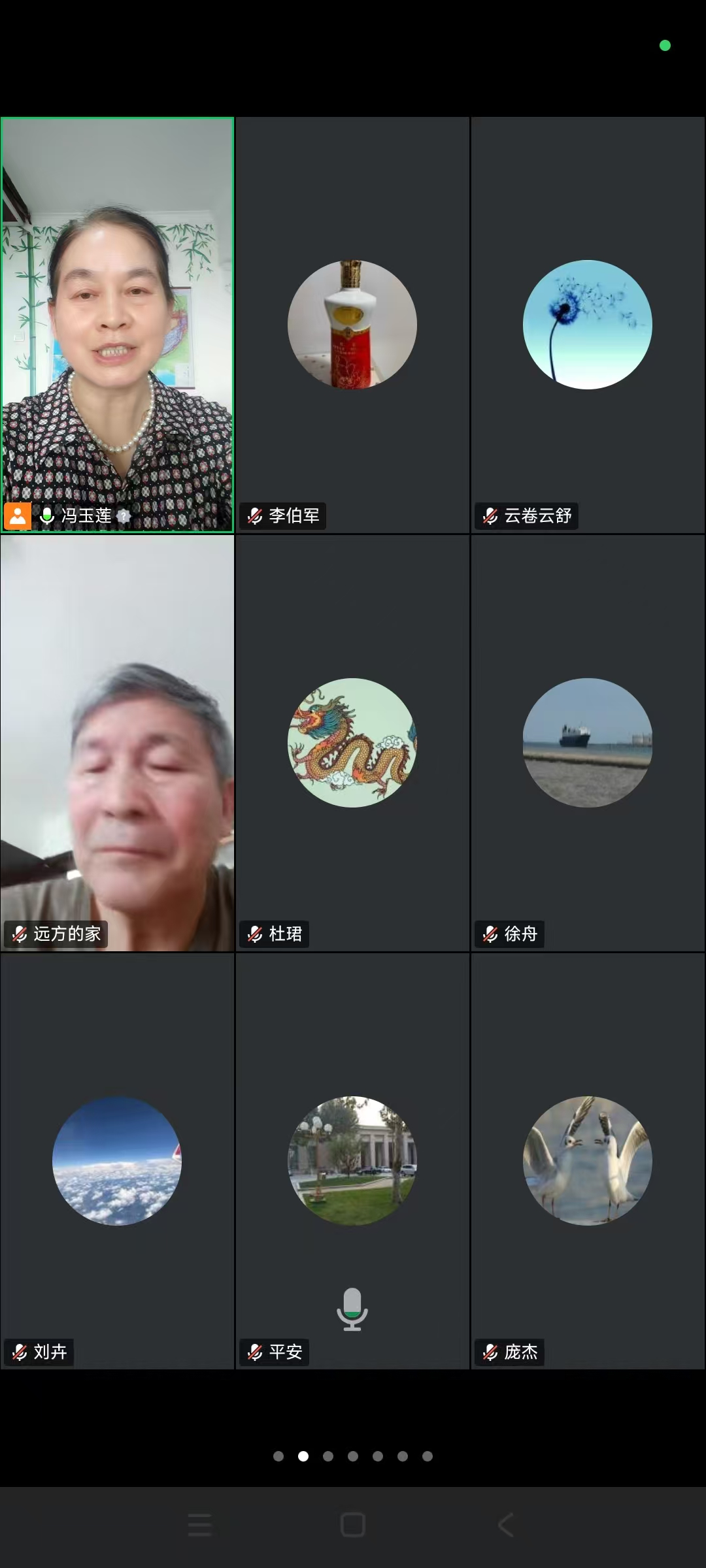Select 冯玉莲's video tile

[x=118, y=325]
